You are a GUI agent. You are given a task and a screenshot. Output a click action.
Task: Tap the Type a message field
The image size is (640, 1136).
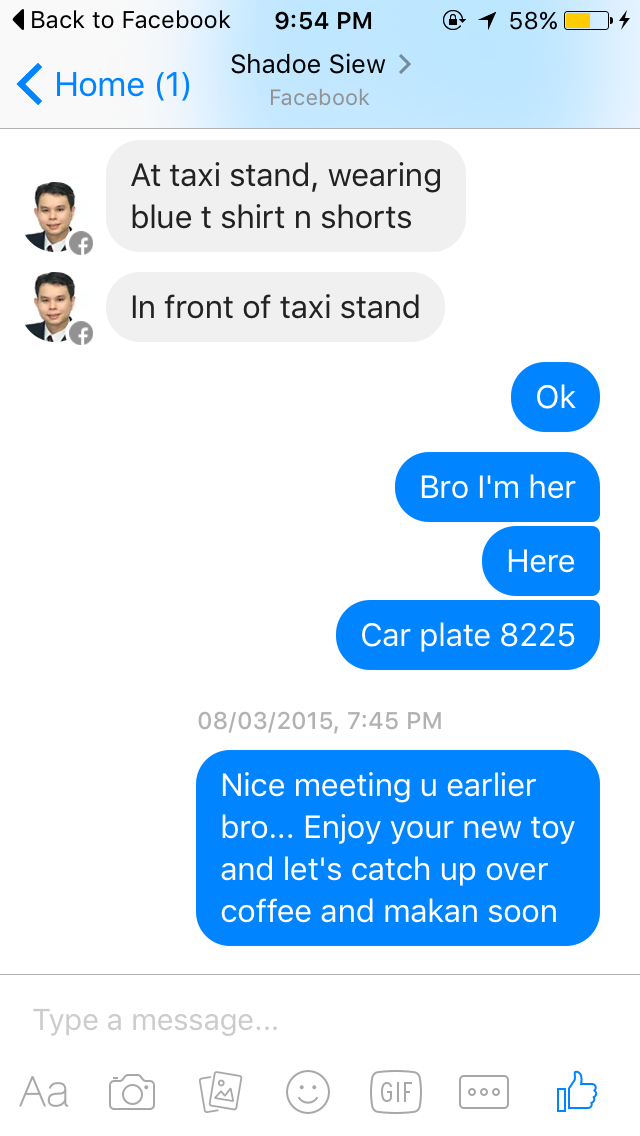[x=320, y=1020]
